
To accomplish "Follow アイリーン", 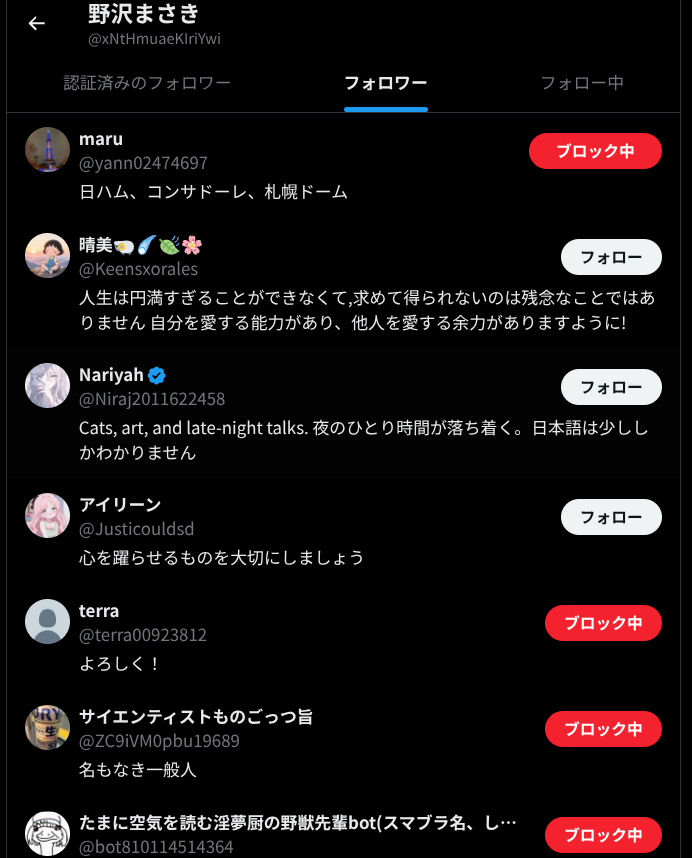I will [611, 517].
